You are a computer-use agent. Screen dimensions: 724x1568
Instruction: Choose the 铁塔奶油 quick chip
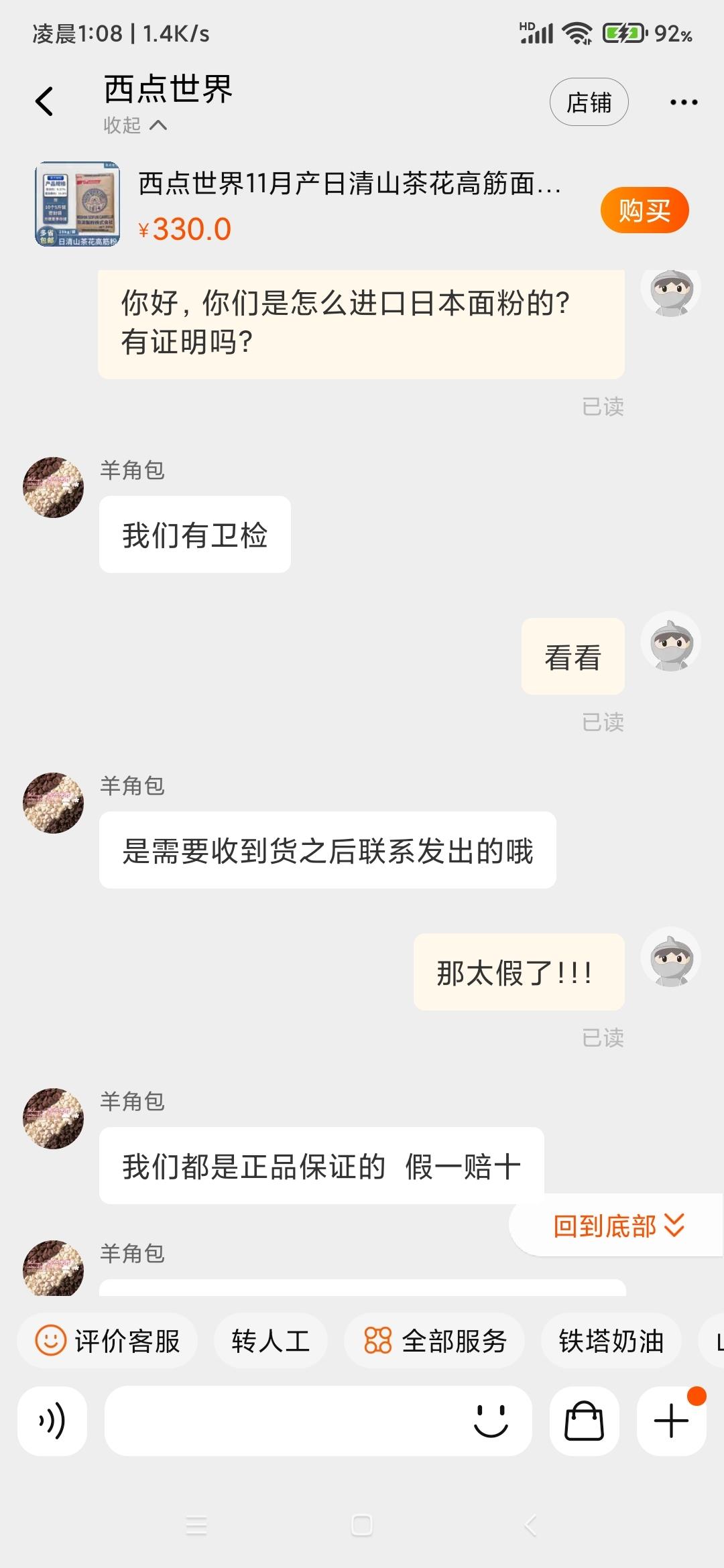(611, 1341)
